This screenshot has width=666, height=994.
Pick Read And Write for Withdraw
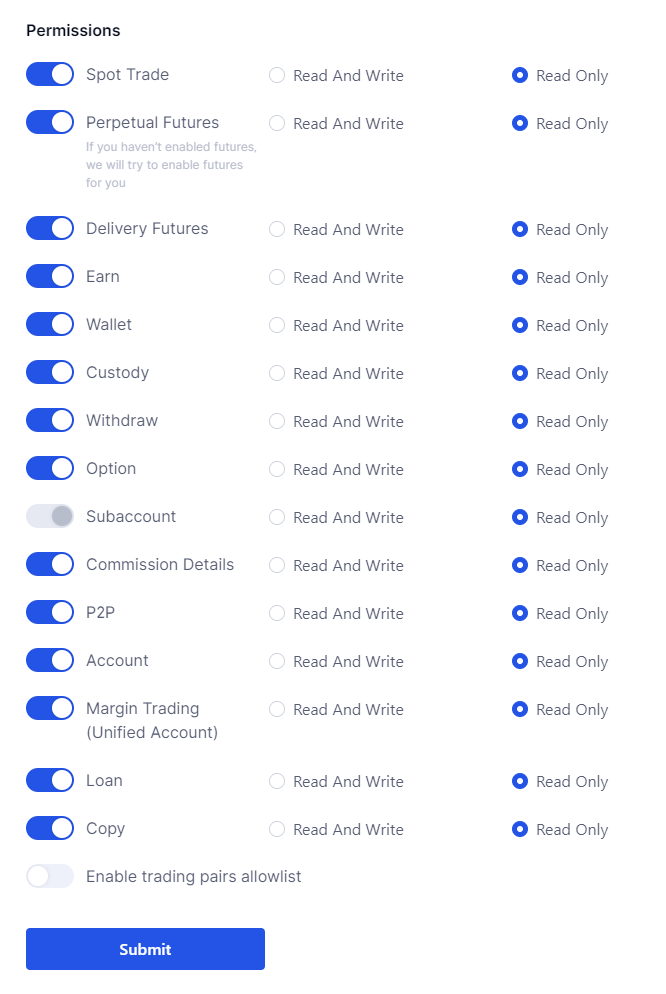[x=277, y=421]
